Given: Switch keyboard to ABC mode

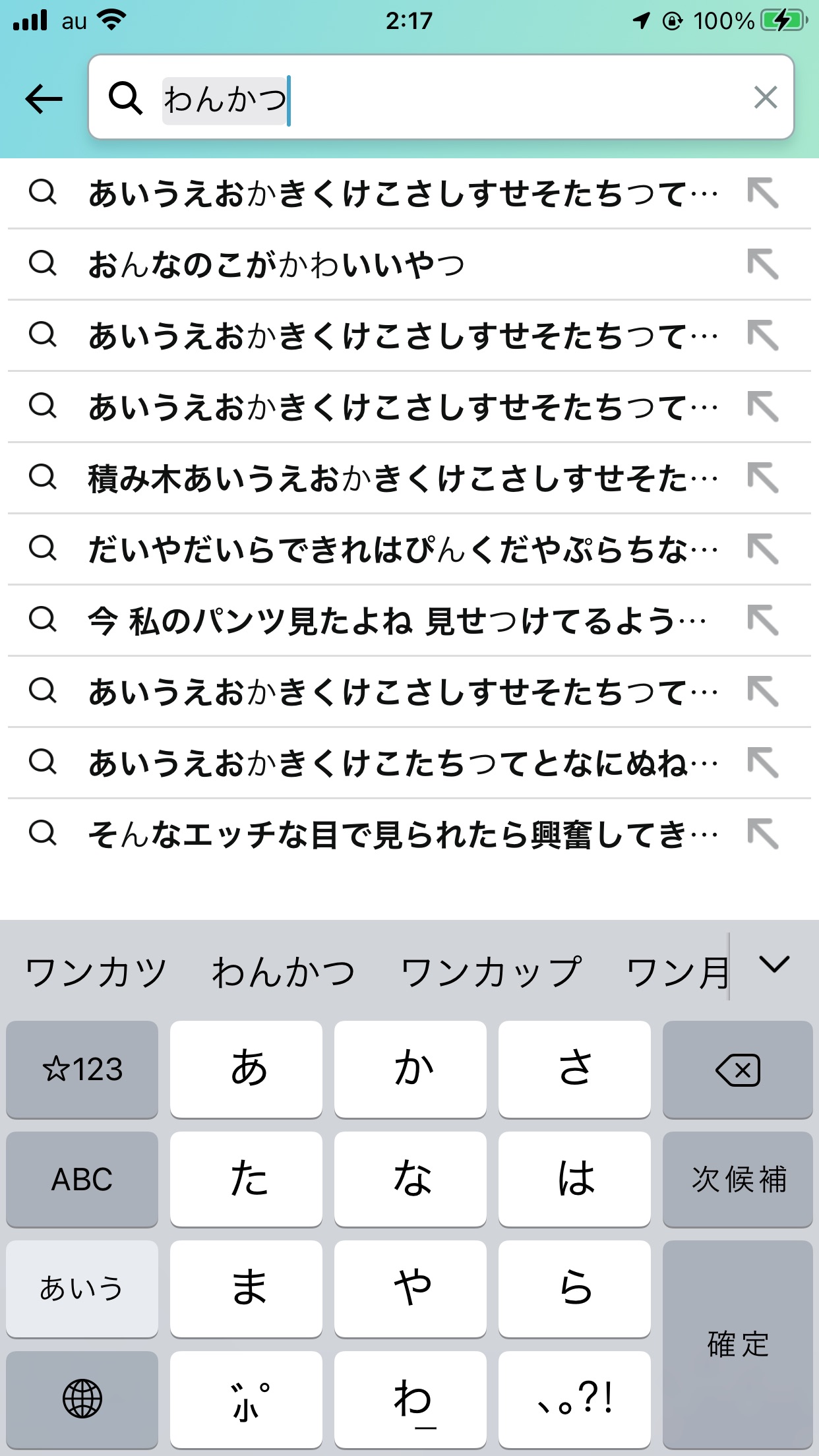Looking at the screenshot, I should (82, 1179).
